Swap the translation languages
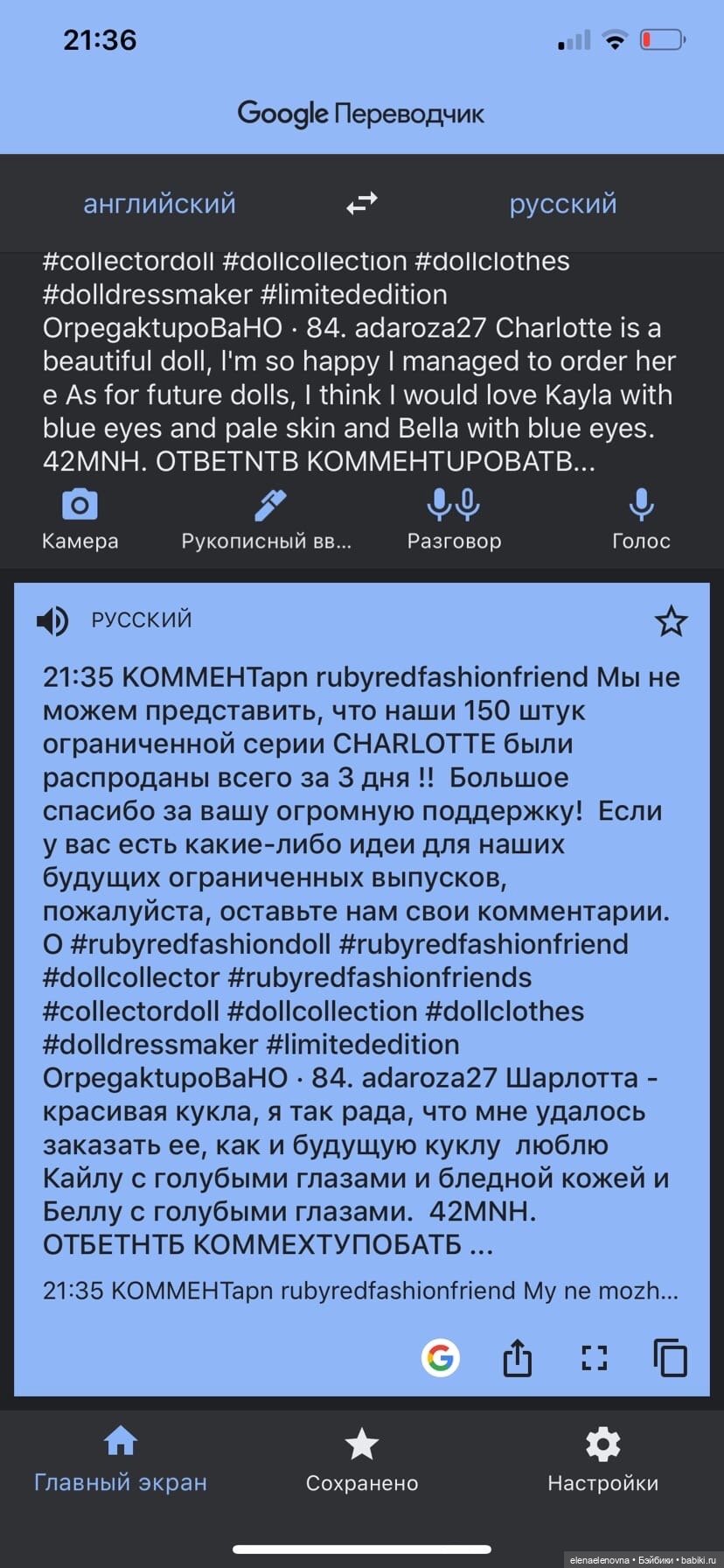Viewport: 724px width, 1568px height. (361, 204)
